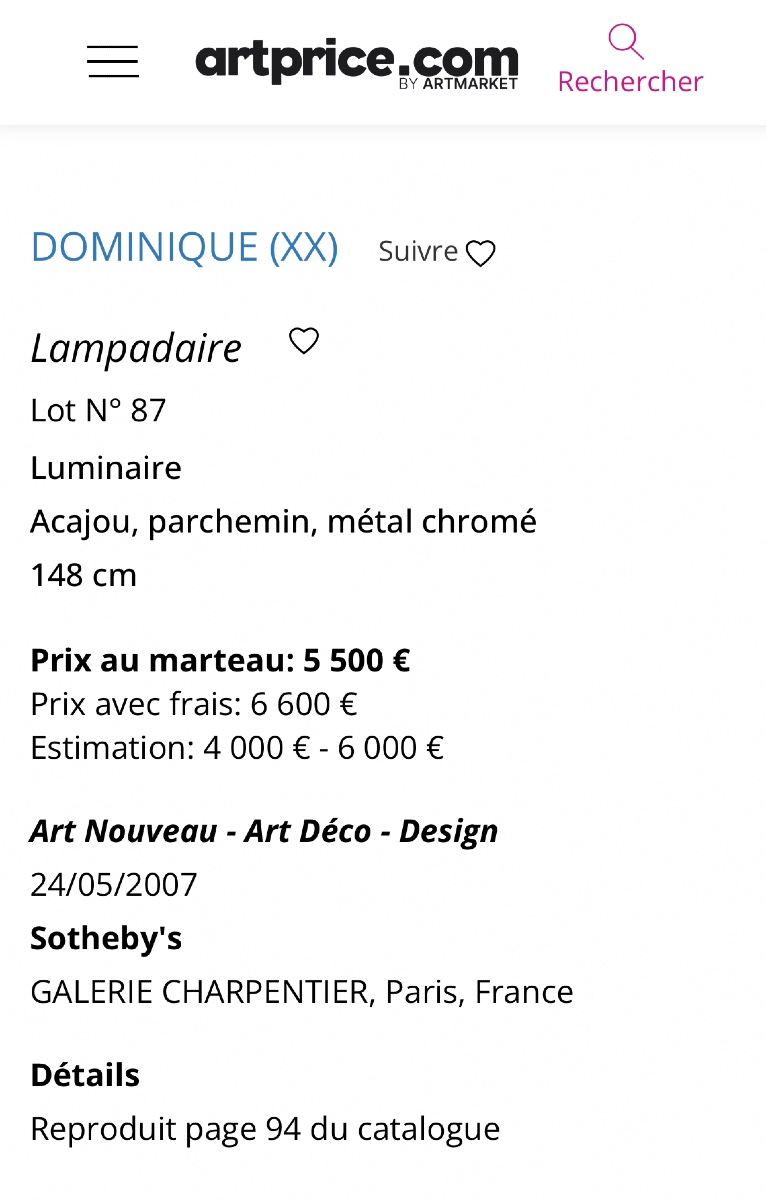Image resolution: width=766 pixels, height=1200 pixels.
Task: Click the magnifier search icon
Action: pyautogui.click(x=625, y=42)
